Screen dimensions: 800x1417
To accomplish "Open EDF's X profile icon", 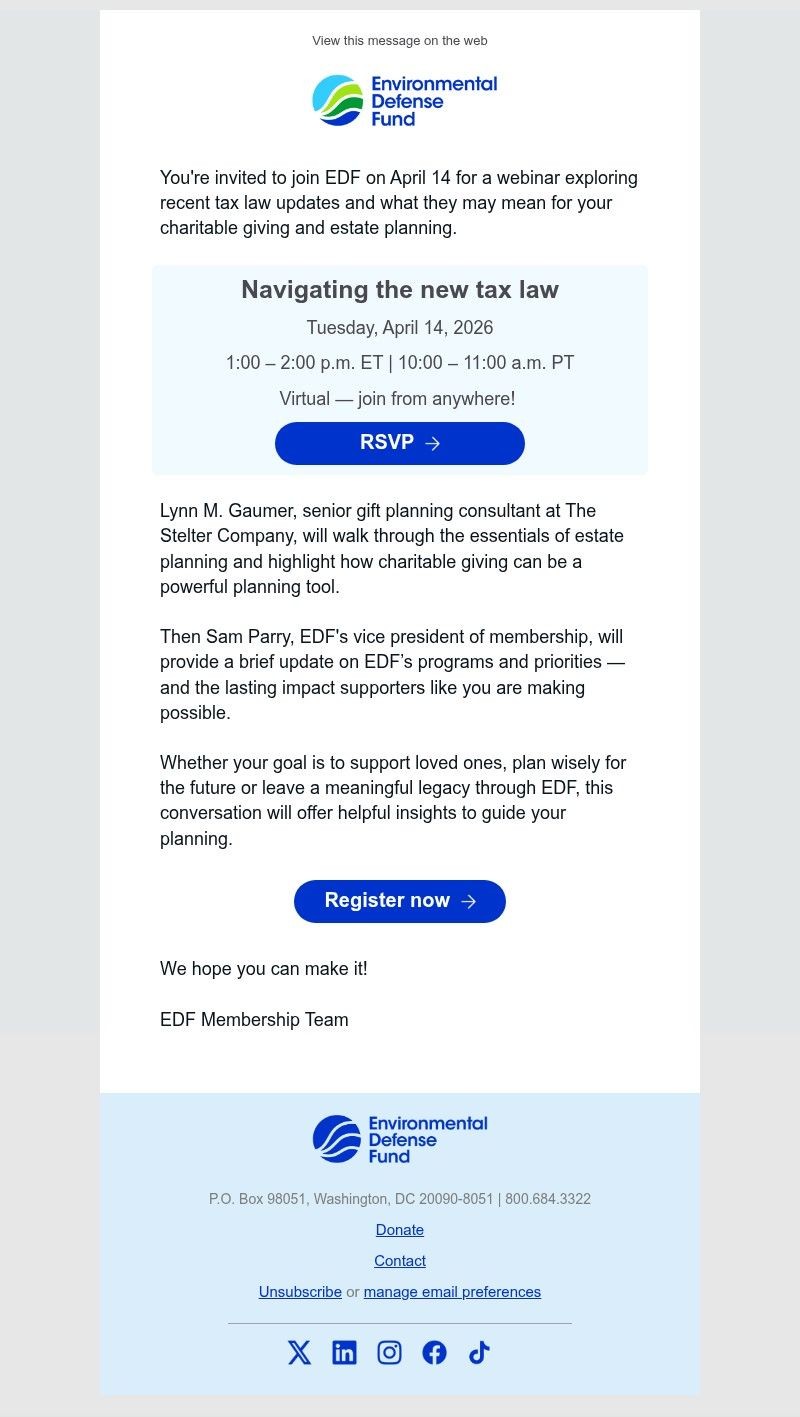I will [299, 1352].
